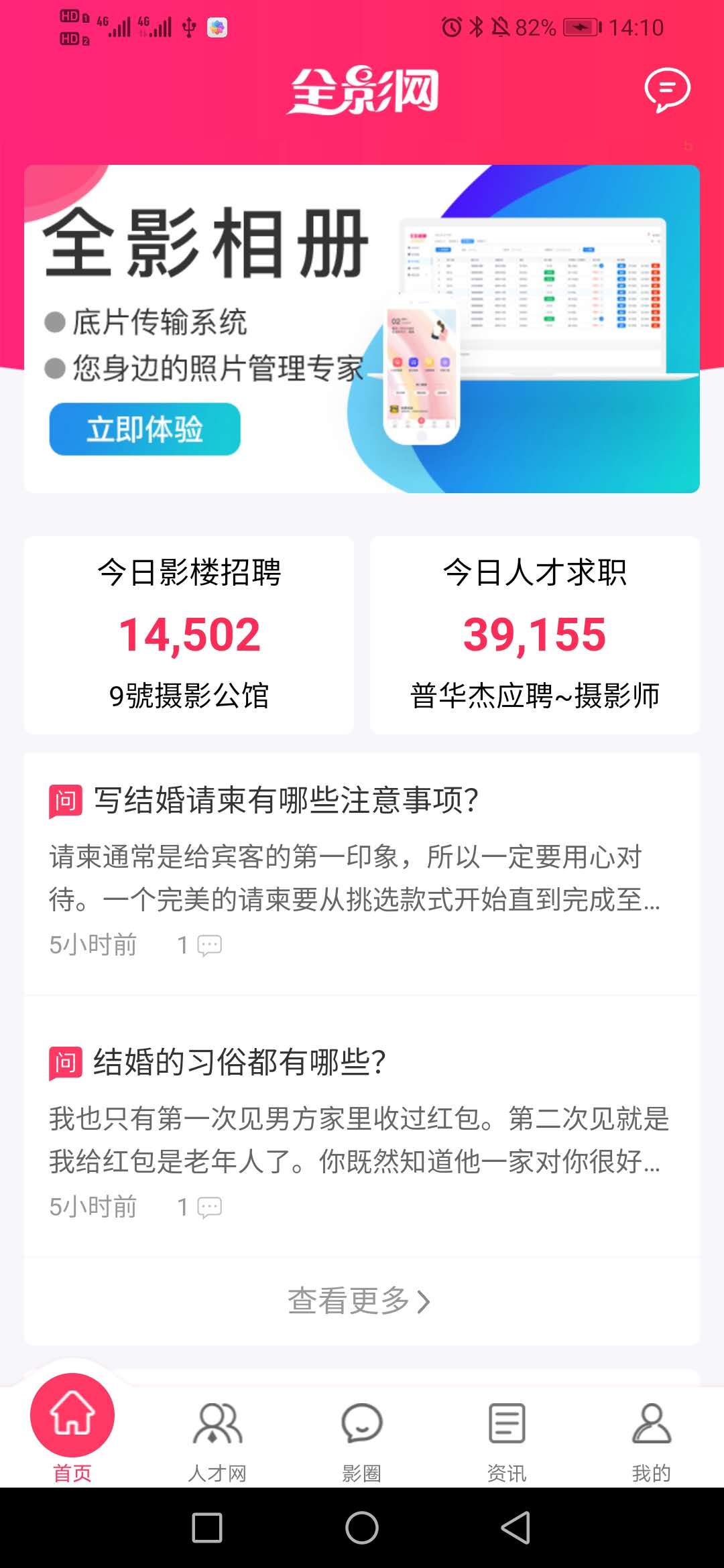
Task: Open the system recent apps button
Action: click(x=207, y=1528)
